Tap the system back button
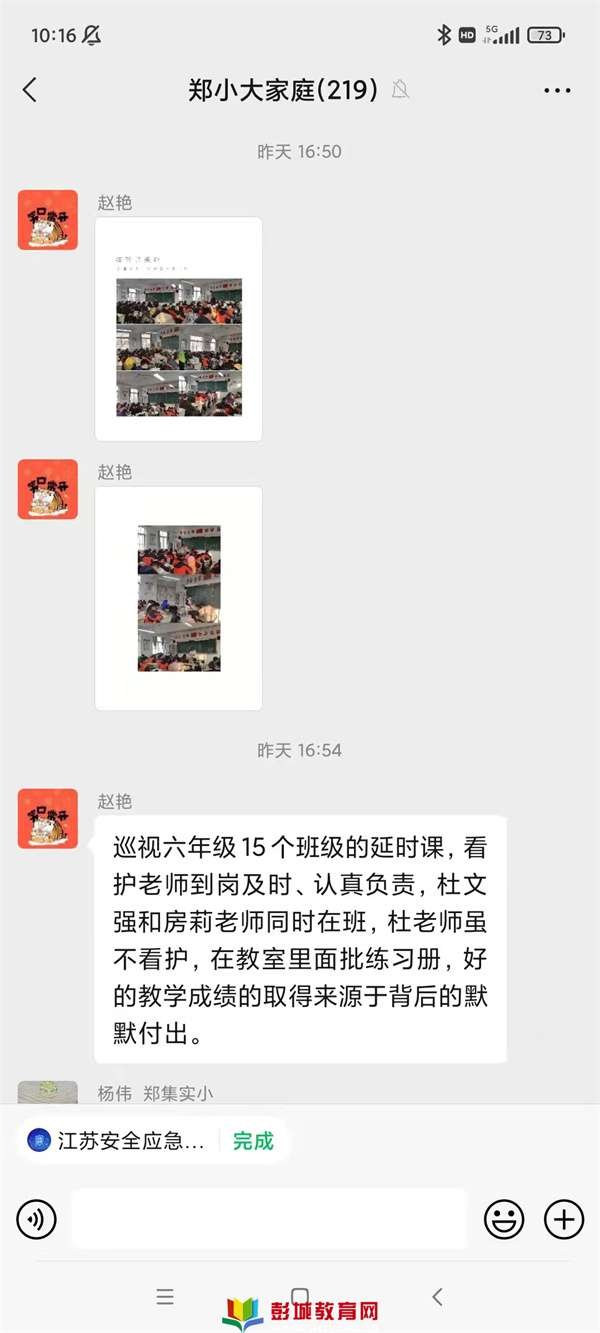 tap(437, 1297)
